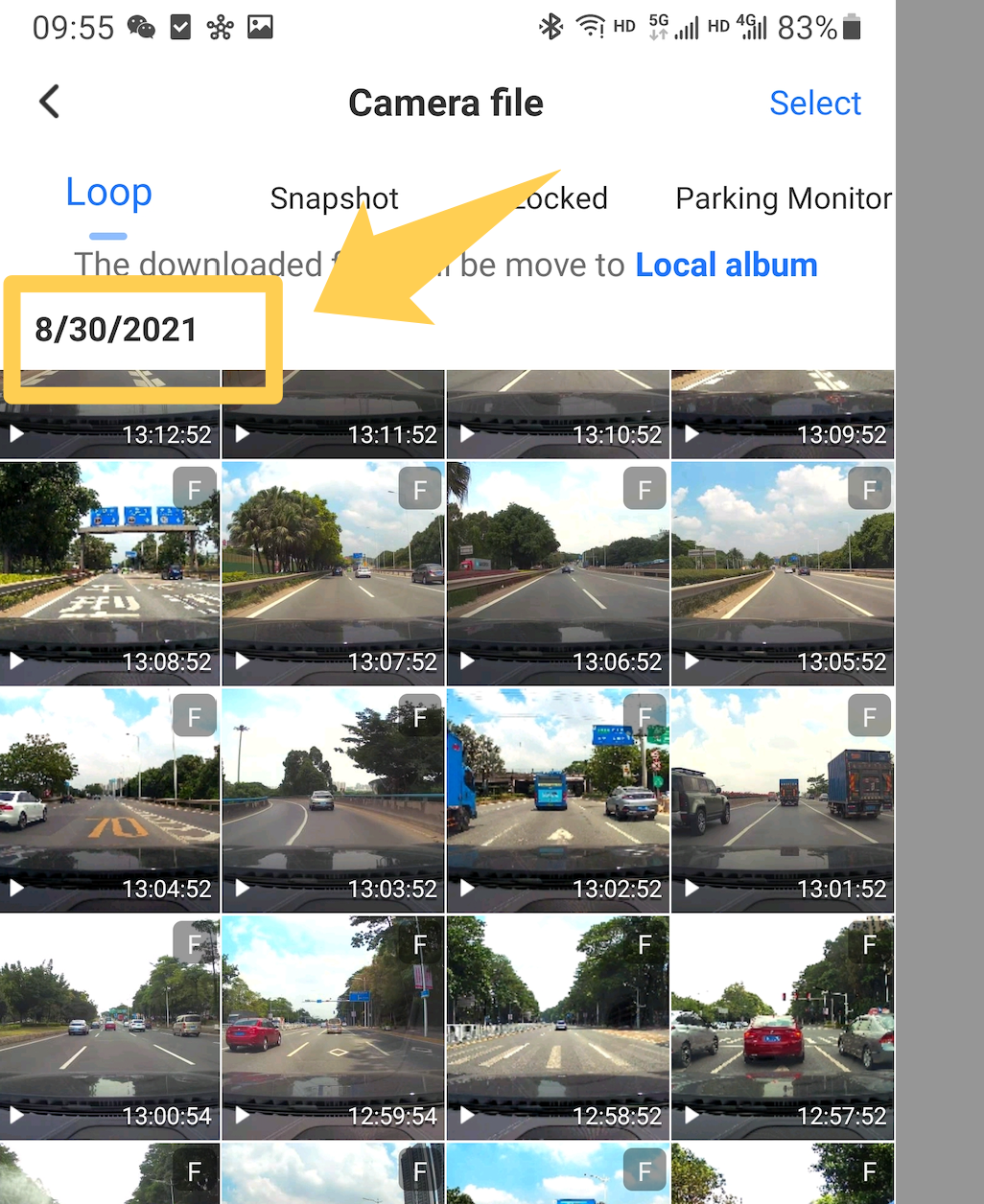Open the Parking Monitor tab
The height and width of the screenshot is (1204, 984).
pyautogui.click(x=783, y=198)
